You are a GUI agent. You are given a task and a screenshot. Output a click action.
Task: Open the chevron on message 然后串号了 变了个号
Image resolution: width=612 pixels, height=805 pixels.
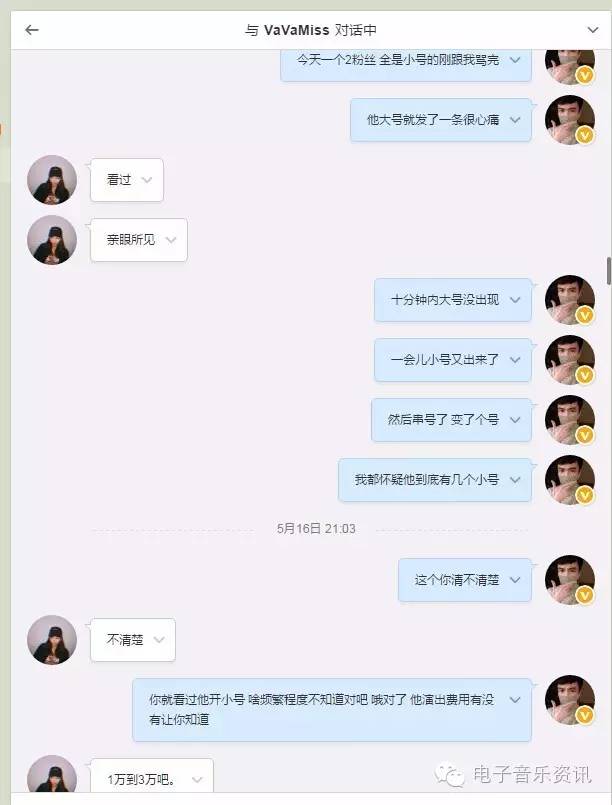tap(515, 420)
